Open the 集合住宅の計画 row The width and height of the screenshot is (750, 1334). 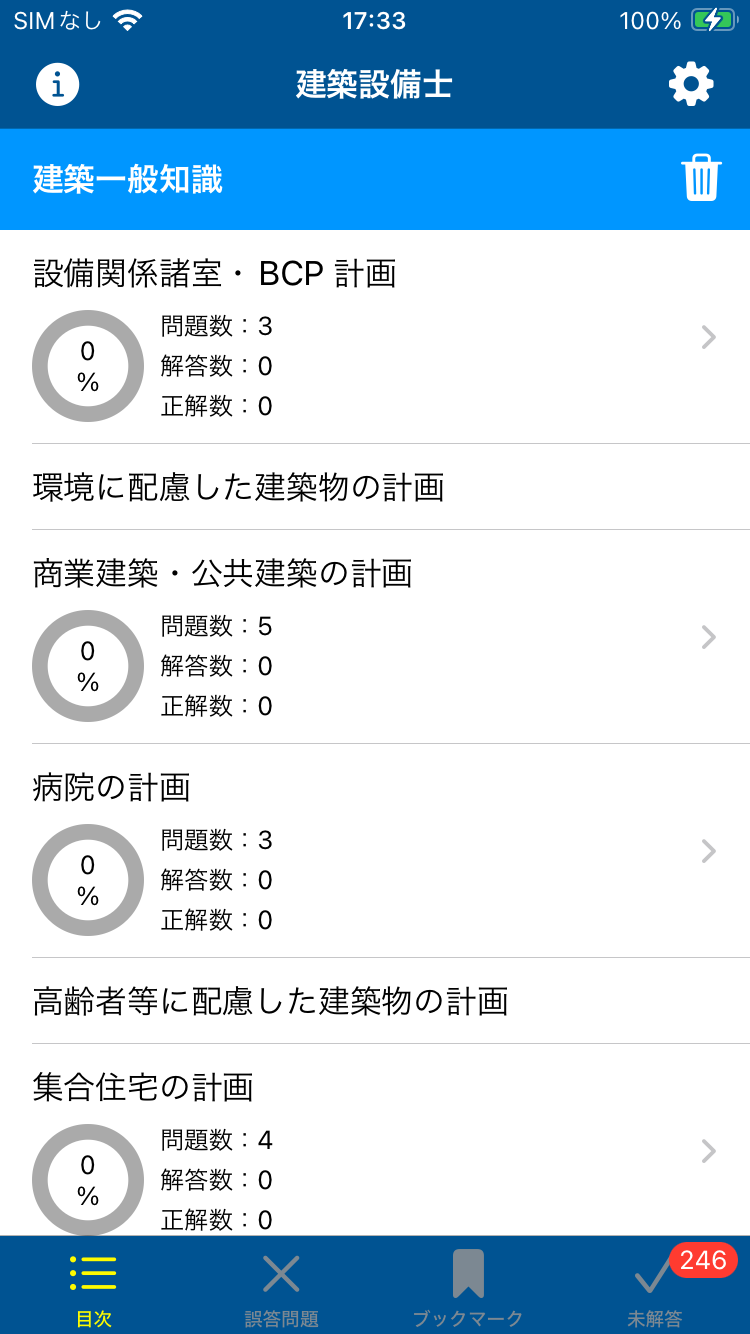click(x=375, y=1141)
